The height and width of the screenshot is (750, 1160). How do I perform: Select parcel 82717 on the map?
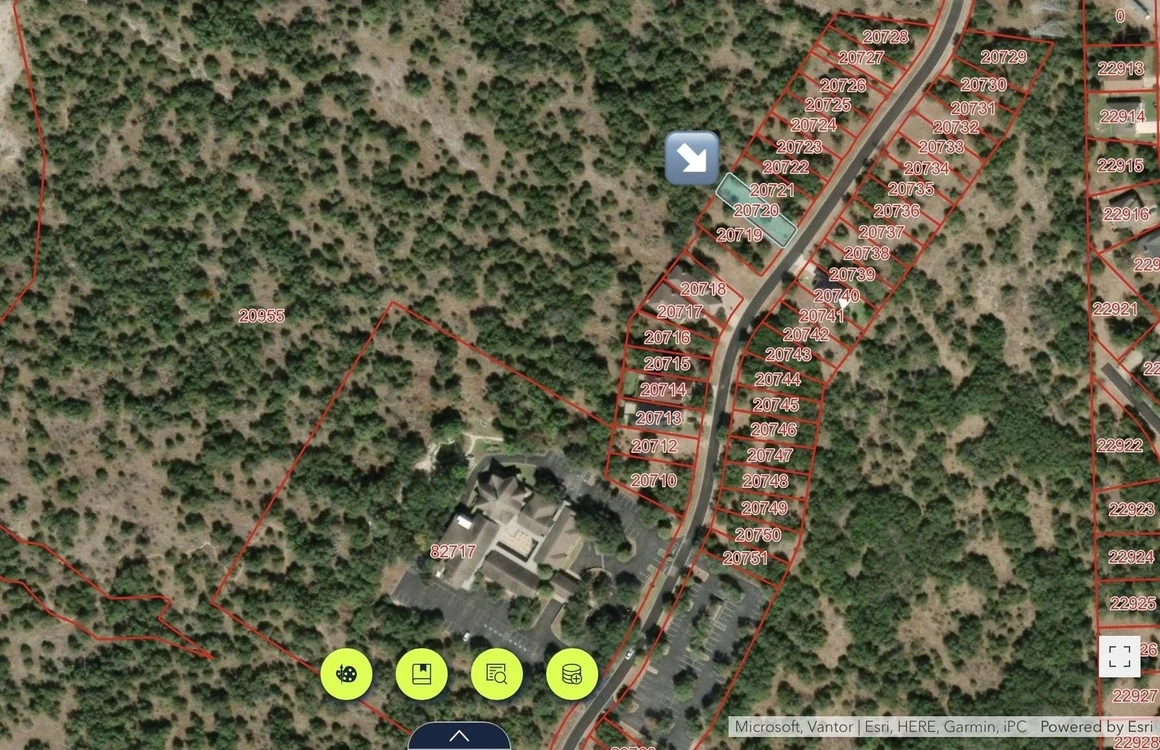[452, 551]
